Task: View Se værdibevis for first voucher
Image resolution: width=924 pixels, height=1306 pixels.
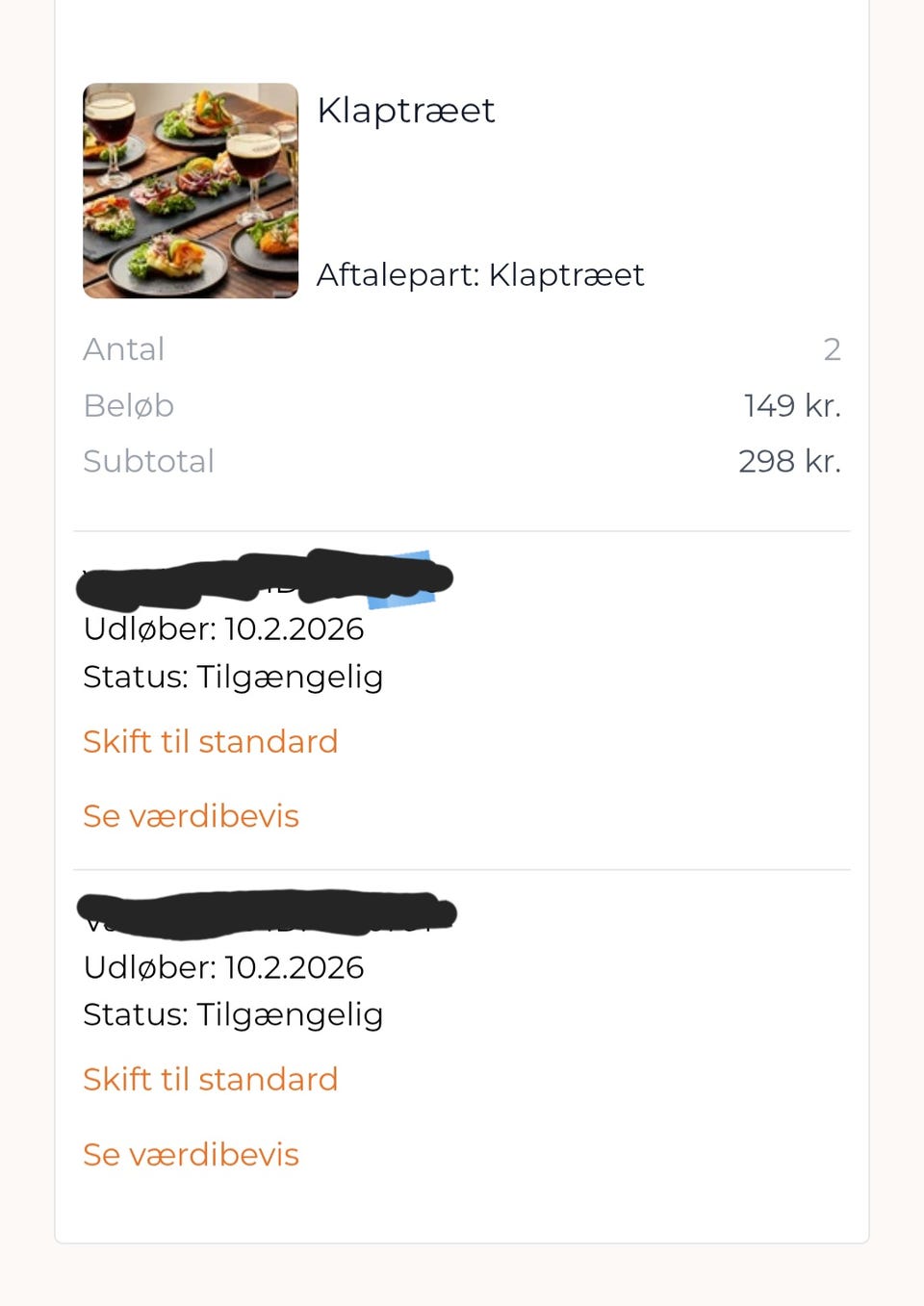Action: tap(191, 816)
